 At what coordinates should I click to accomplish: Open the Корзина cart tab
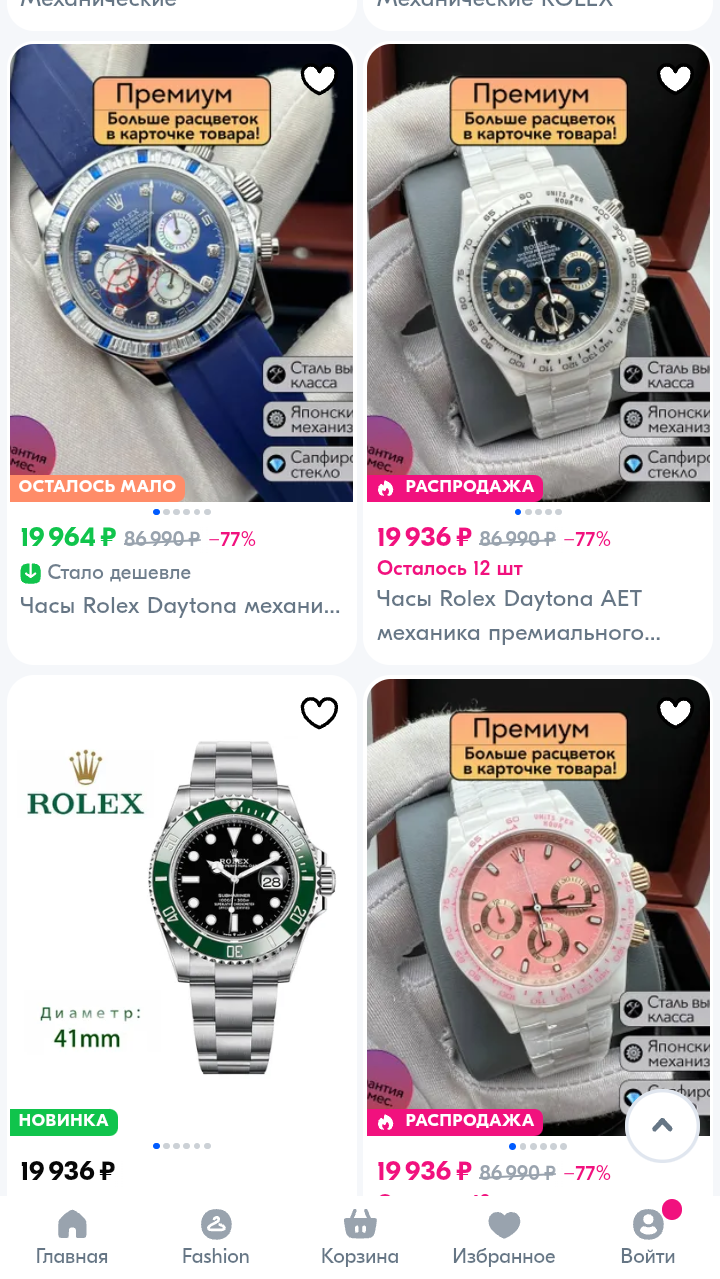360,1237
